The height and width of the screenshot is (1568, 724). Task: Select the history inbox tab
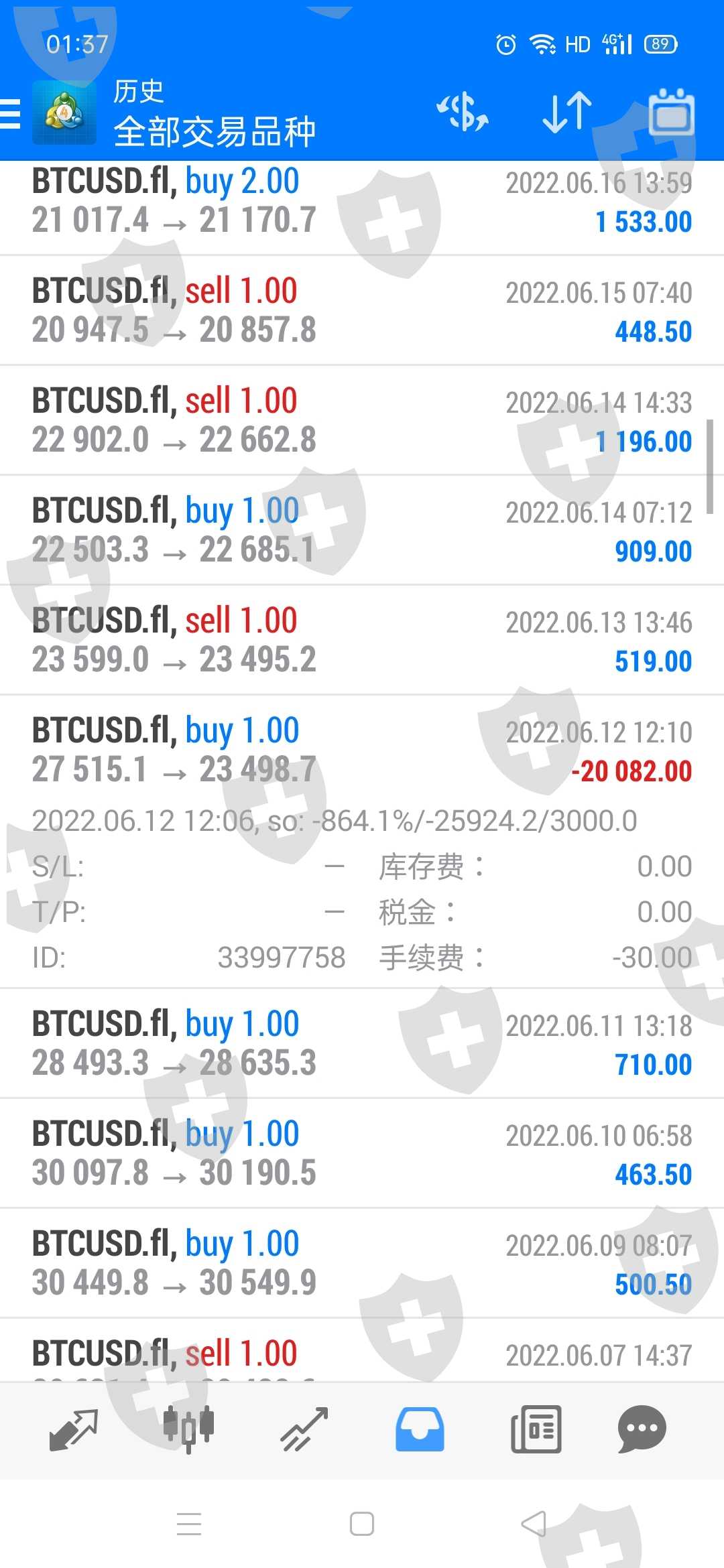click(420, 1429)
